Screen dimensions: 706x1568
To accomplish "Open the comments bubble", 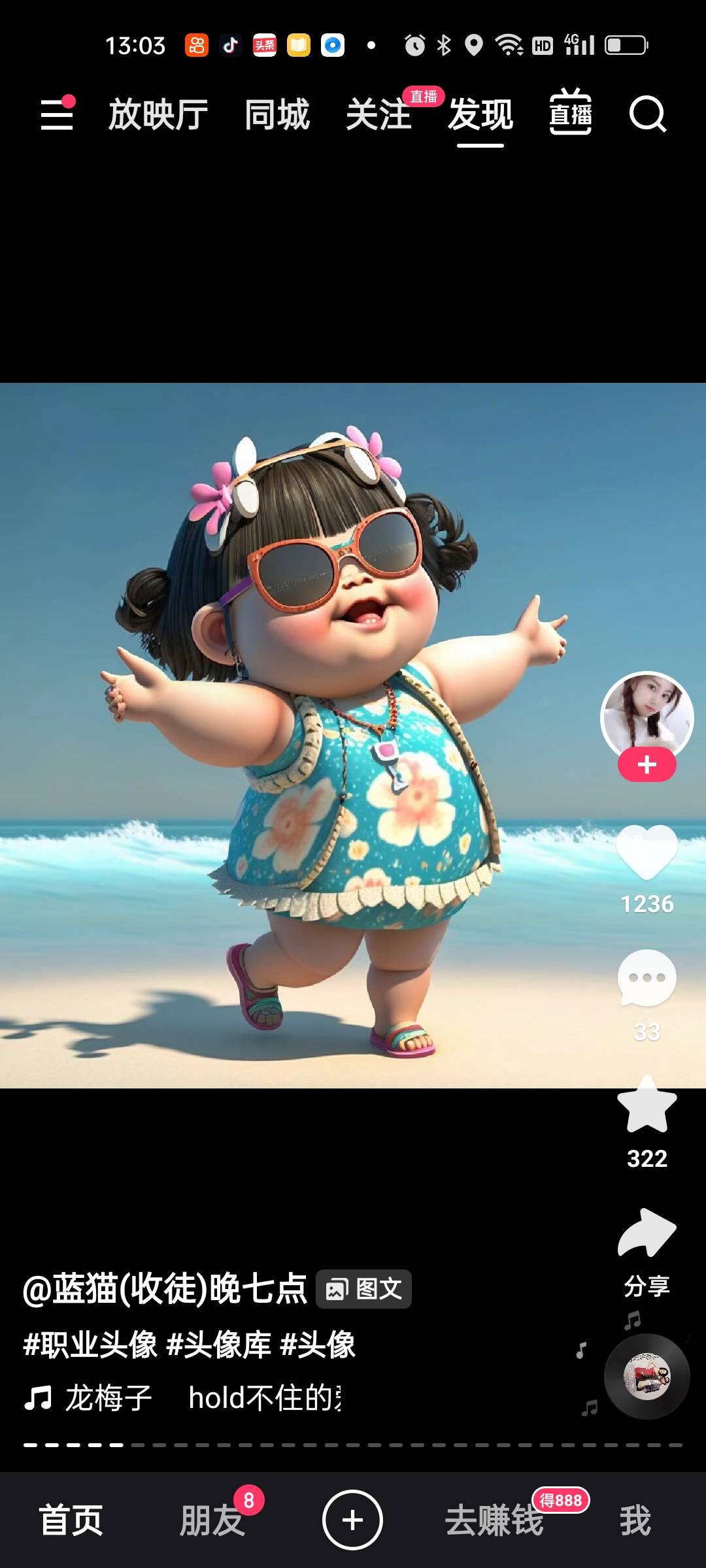I will tap(647, 978).
